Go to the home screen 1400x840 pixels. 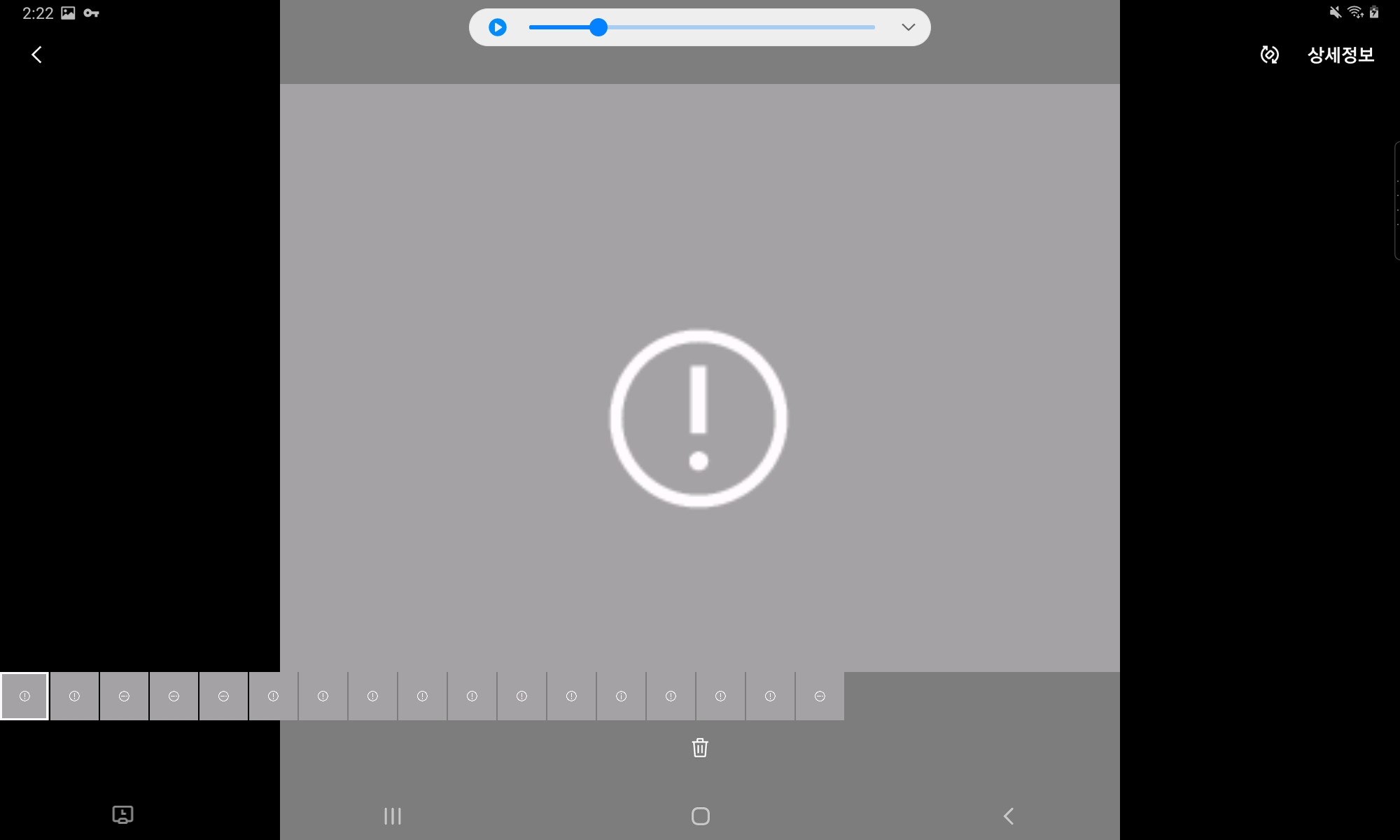[700, 816]
